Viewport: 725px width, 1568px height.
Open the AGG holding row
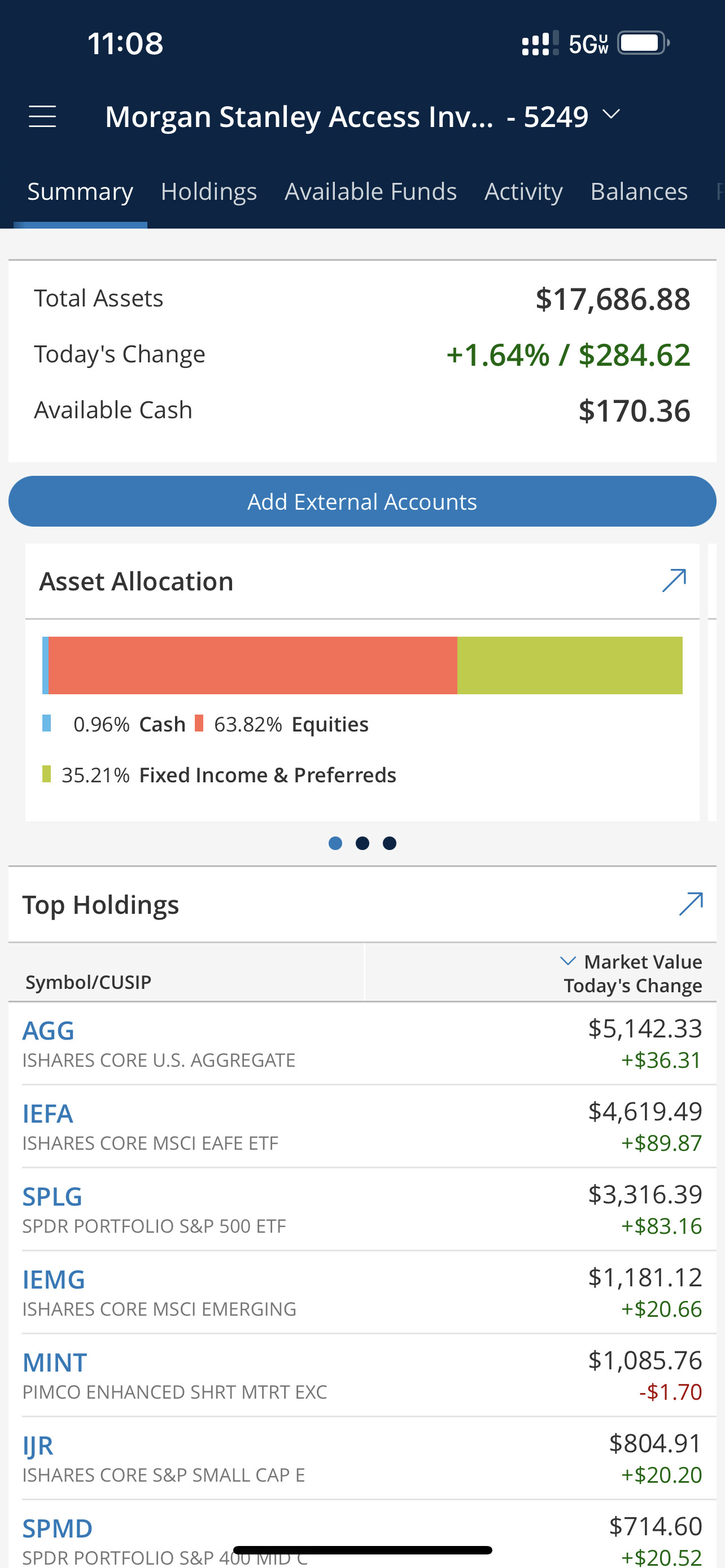[x=362, y=1043]
